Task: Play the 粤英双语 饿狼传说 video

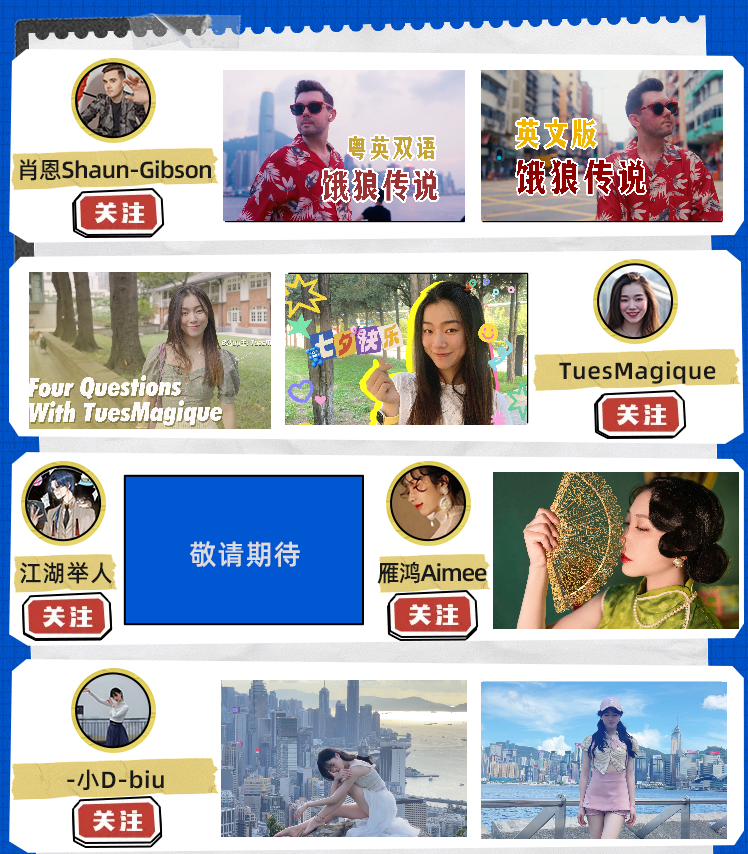Action: pyautogui.click(x=343, y=146)
